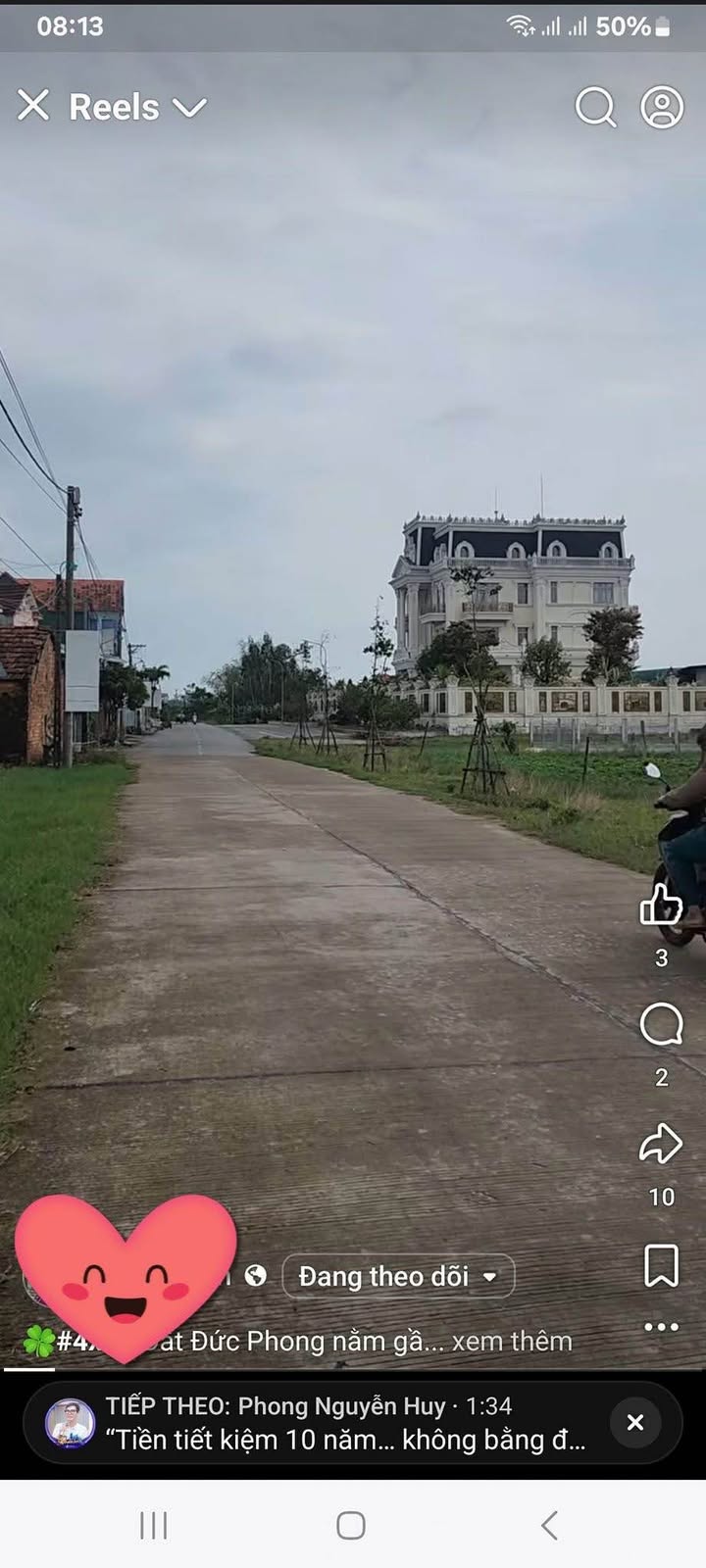This screenshot has width=706, height=1568.
Task: Open the profile icon
Action: 662,107
